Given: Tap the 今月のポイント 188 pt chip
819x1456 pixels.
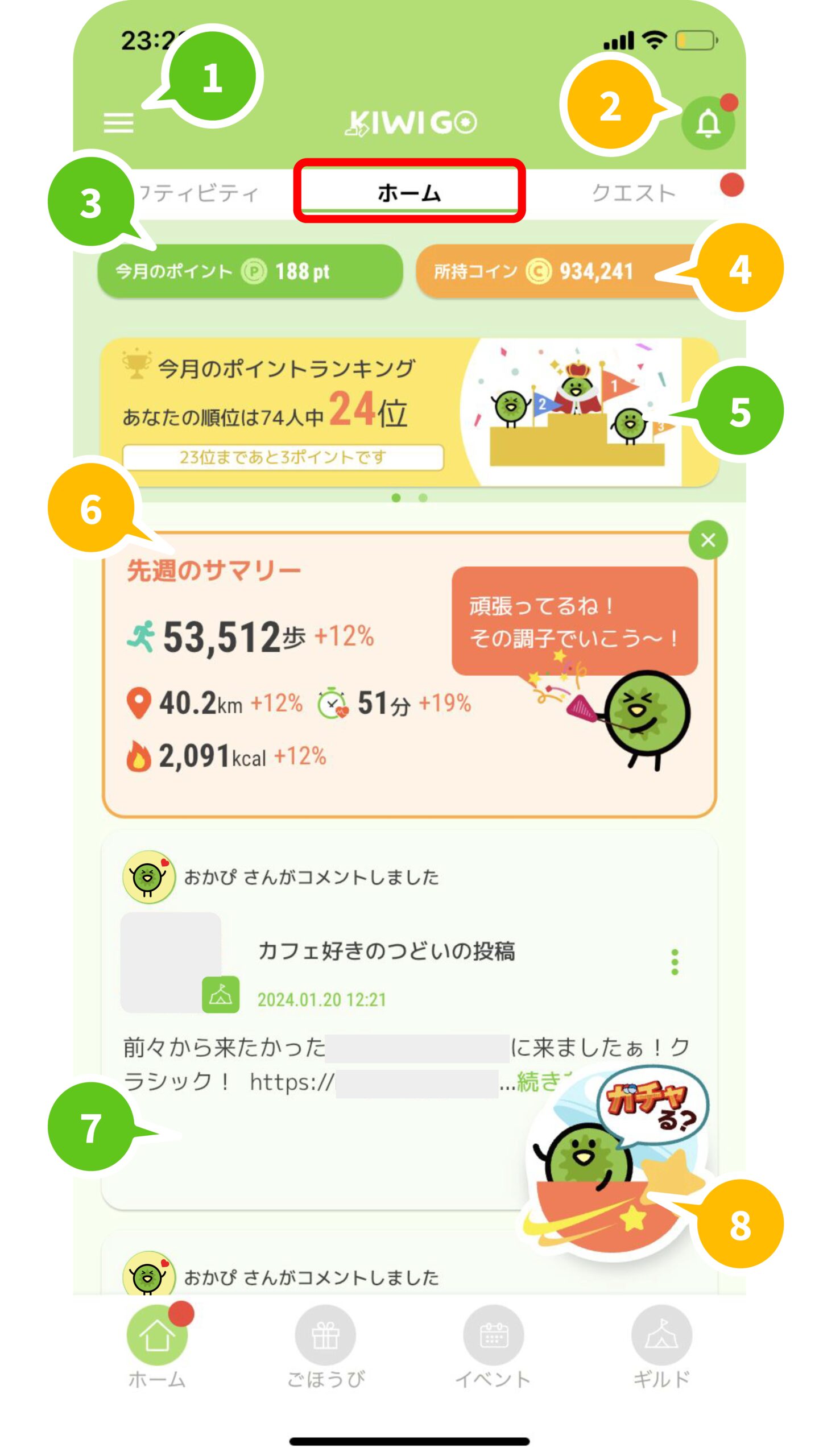Looking at the screenshot, I should pos(250,271).
